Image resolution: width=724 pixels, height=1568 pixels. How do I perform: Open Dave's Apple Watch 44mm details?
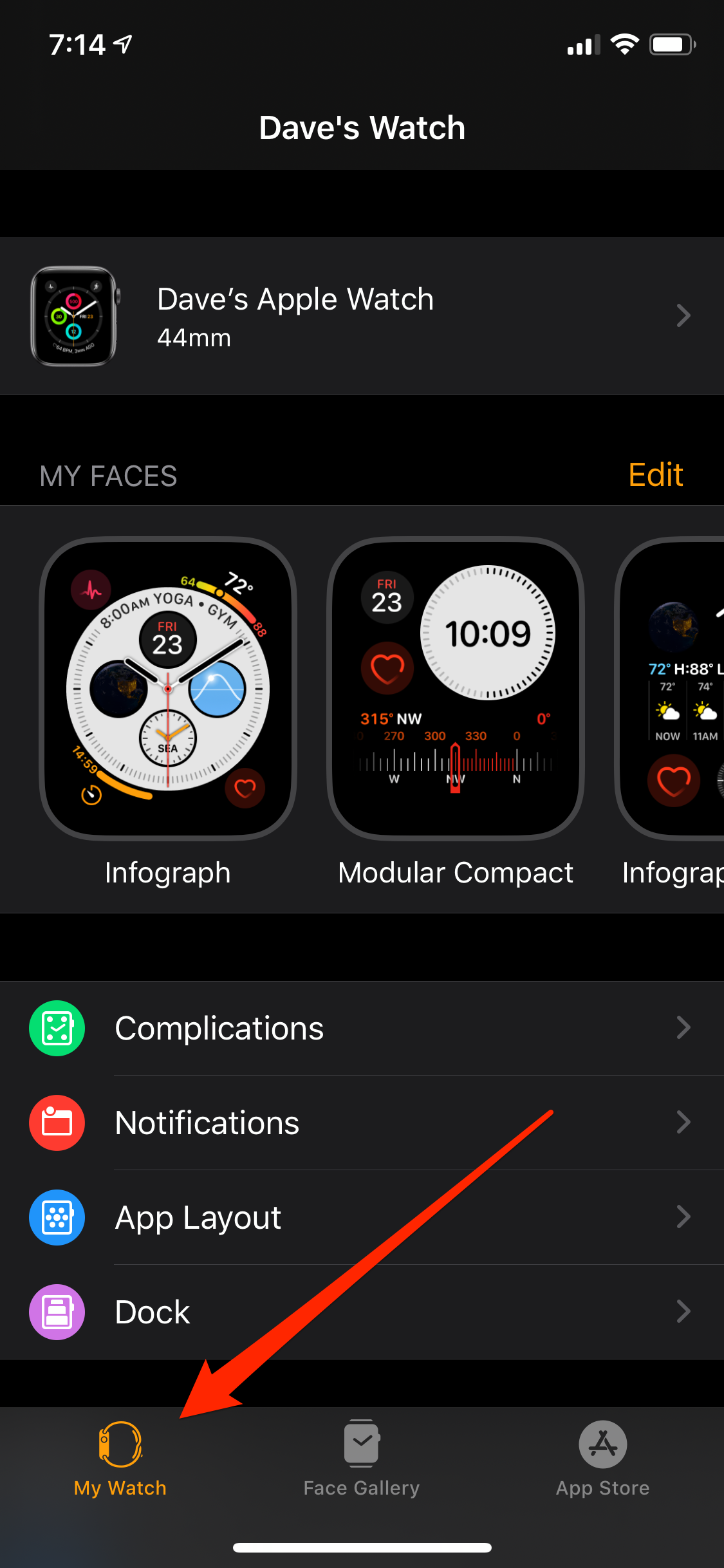point(360,316)
